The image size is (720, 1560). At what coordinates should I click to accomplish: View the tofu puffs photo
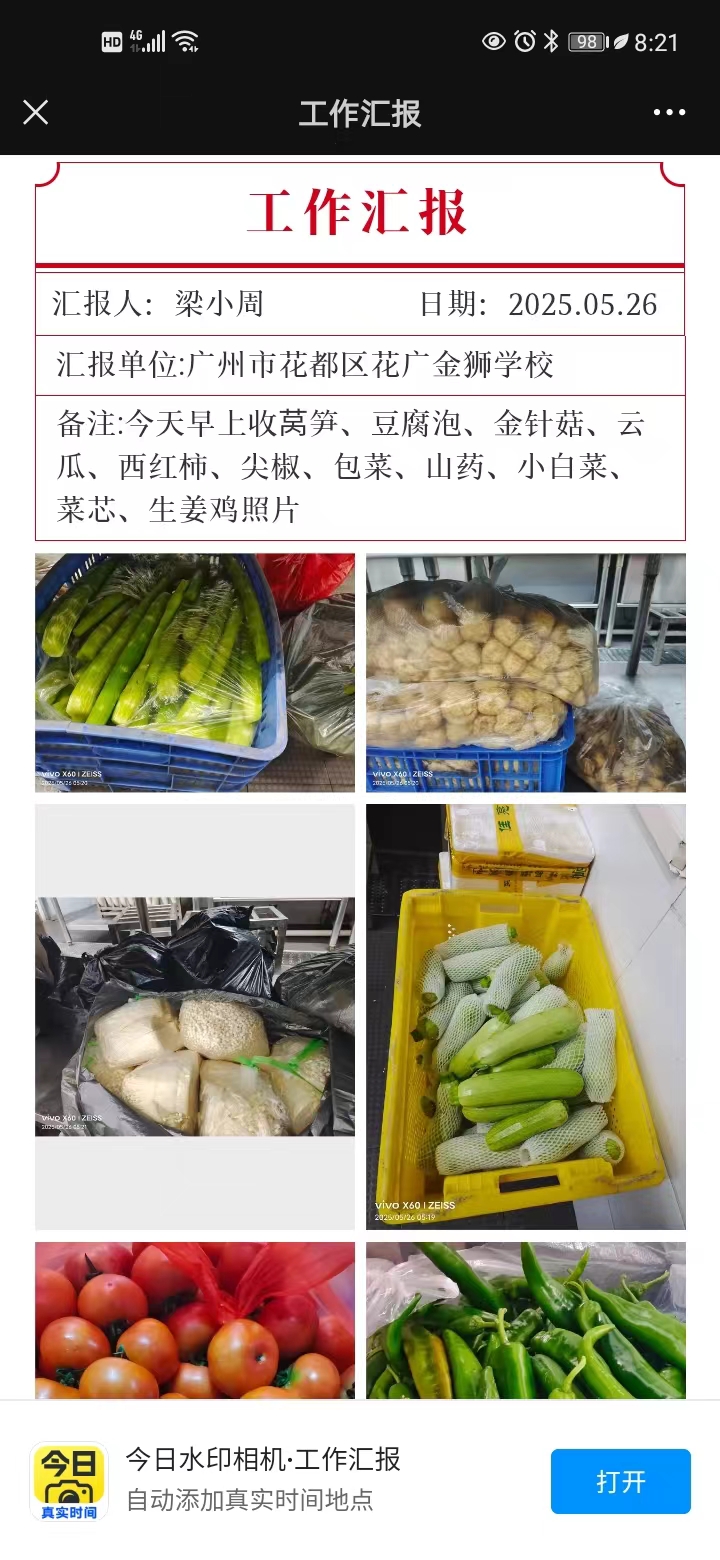click(525, 672)
